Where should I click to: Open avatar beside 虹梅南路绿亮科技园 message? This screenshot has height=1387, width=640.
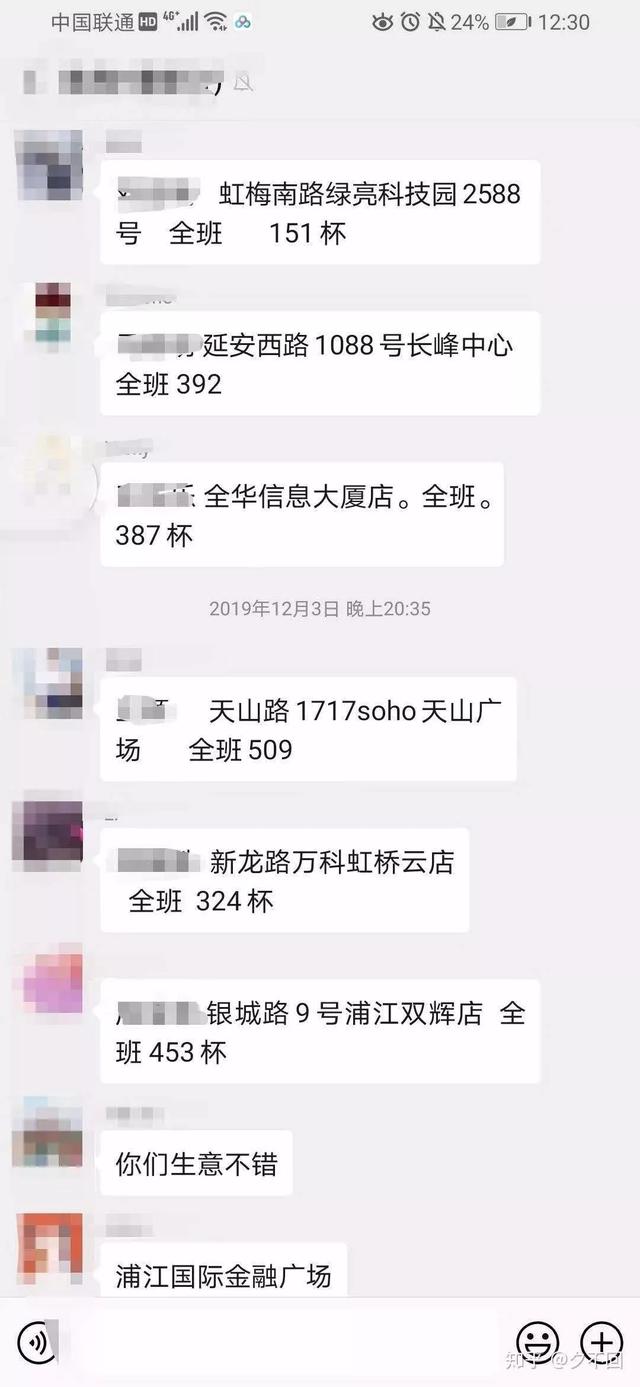48,166
